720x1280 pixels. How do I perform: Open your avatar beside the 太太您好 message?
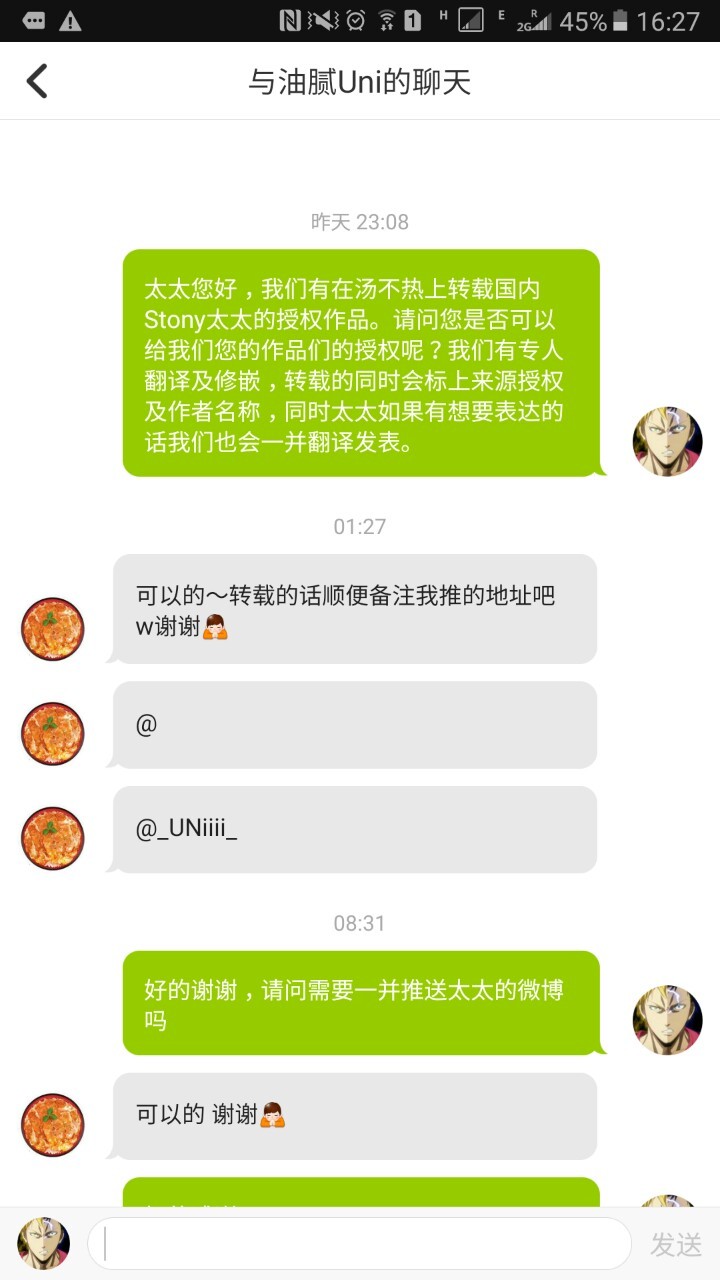click(x=667, y=442)
